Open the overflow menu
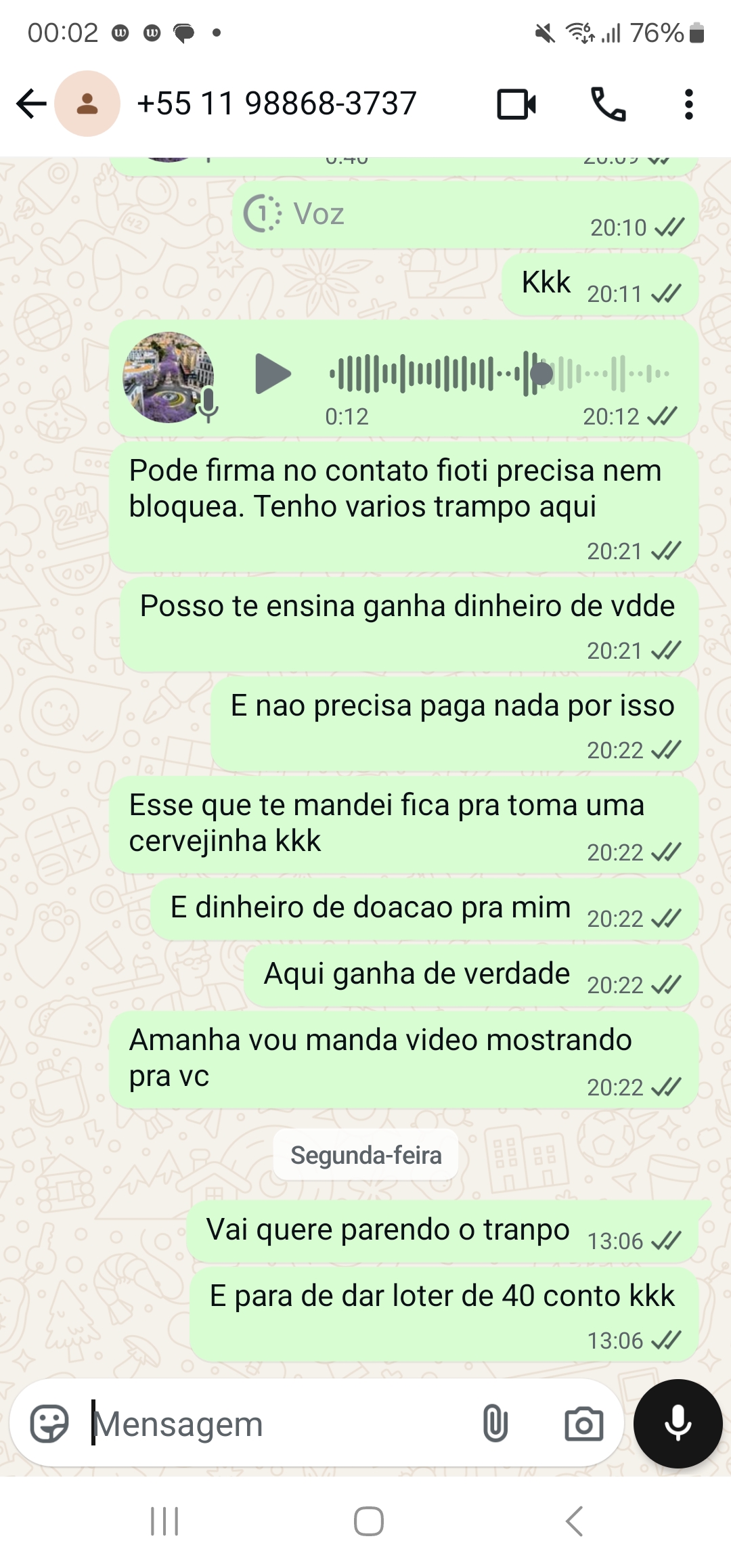Screen dimensions: 731x1568 tap(688, 104)
